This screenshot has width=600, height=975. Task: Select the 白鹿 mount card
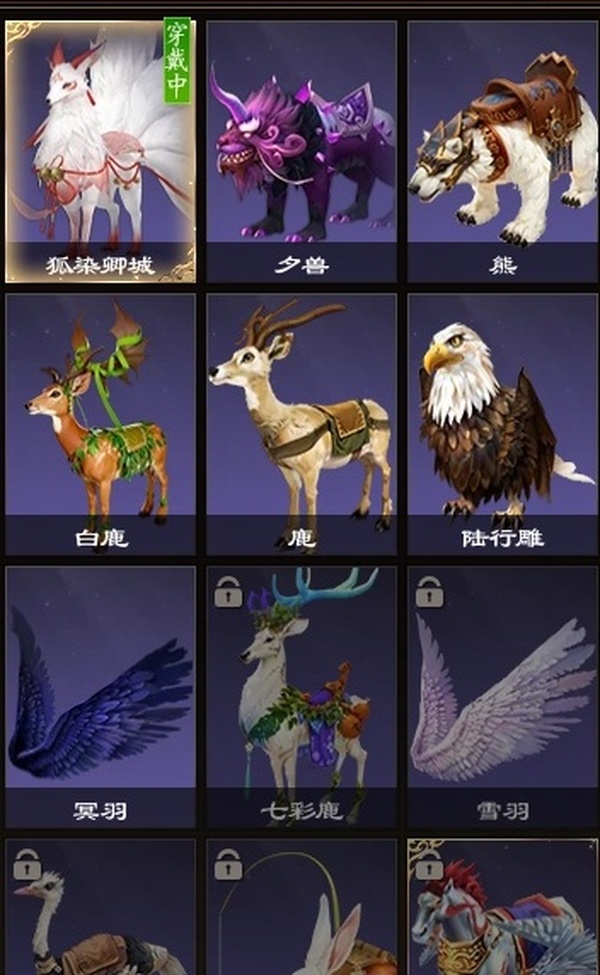click(x=100, y=423)
